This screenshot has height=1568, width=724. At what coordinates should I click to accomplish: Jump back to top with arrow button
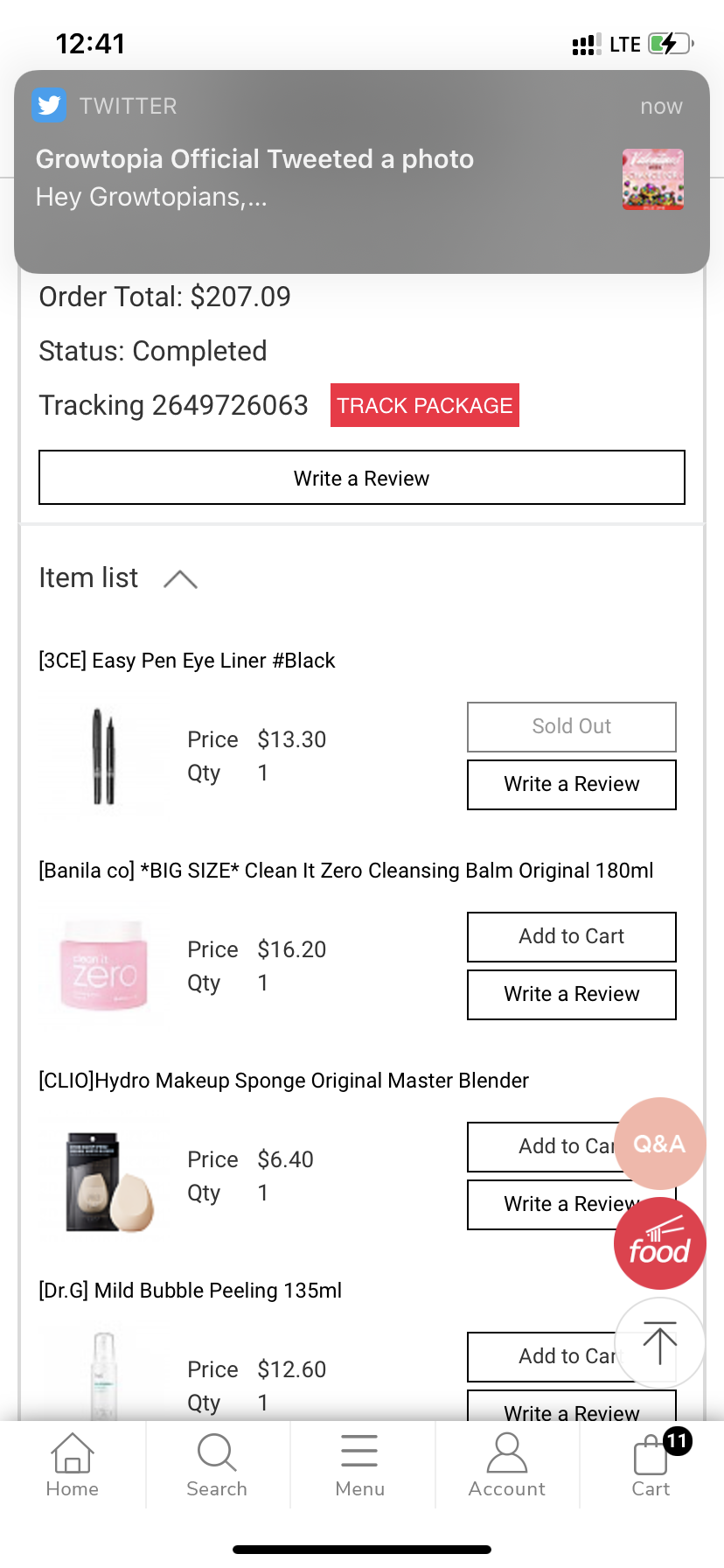click(660, 1343)
